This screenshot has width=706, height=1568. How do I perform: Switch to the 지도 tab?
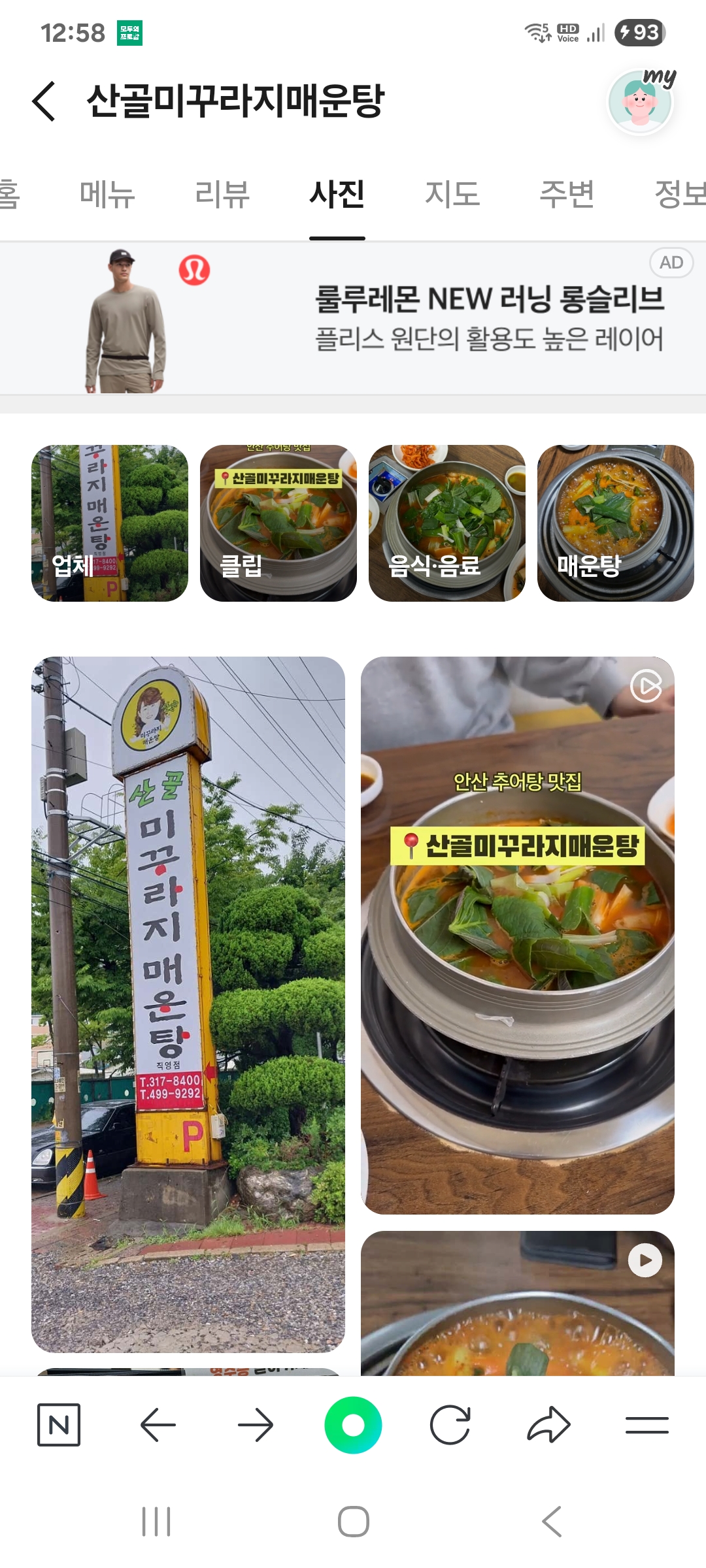click(452, 194)
